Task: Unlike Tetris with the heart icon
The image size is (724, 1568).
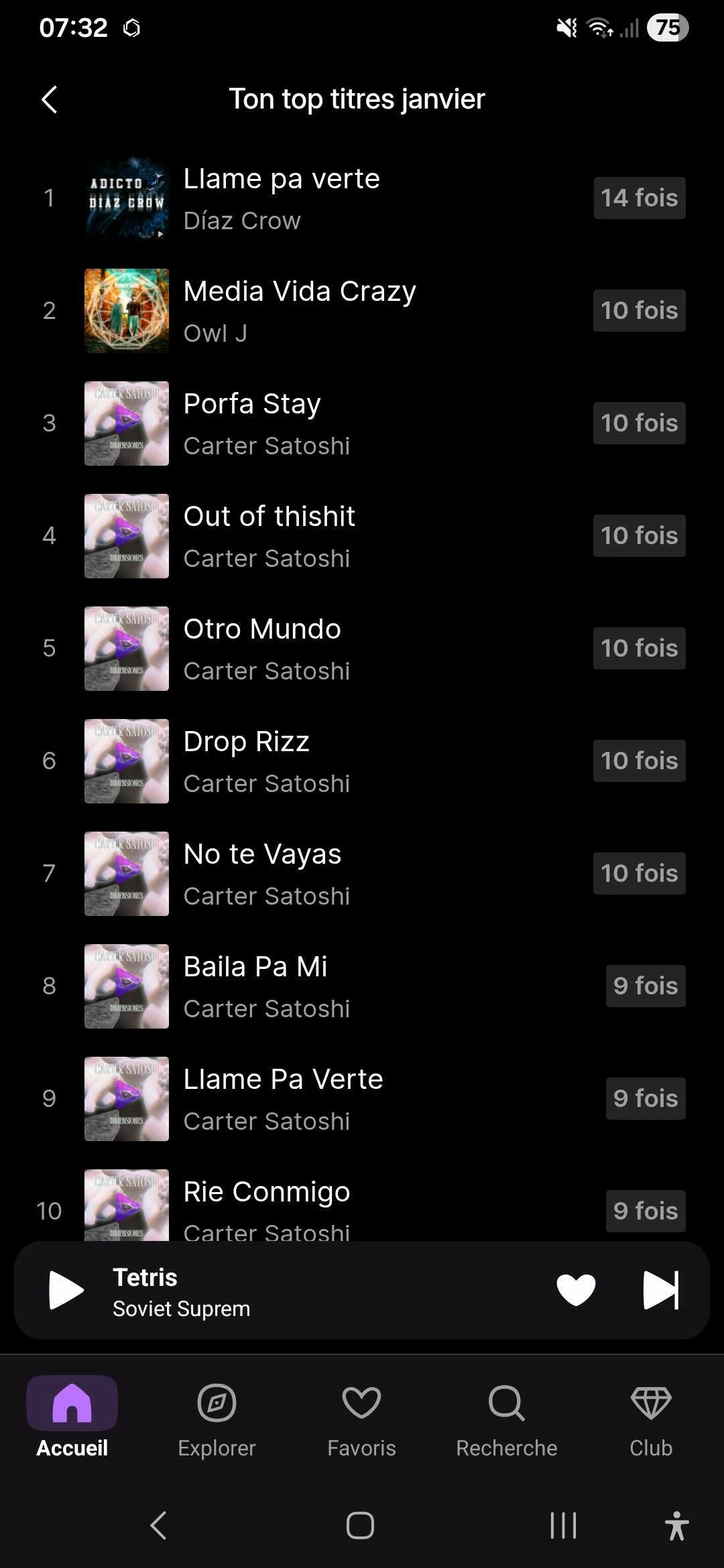Action: click(576, 1290)
